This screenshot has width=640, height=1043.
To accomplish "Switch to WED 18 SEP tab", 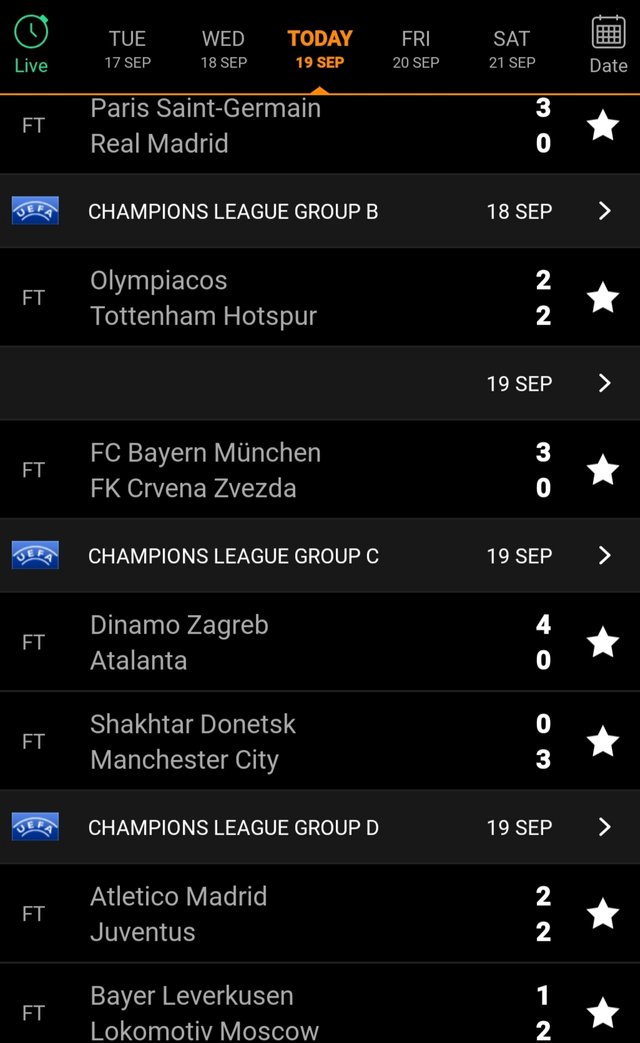I will click(224, 49).
